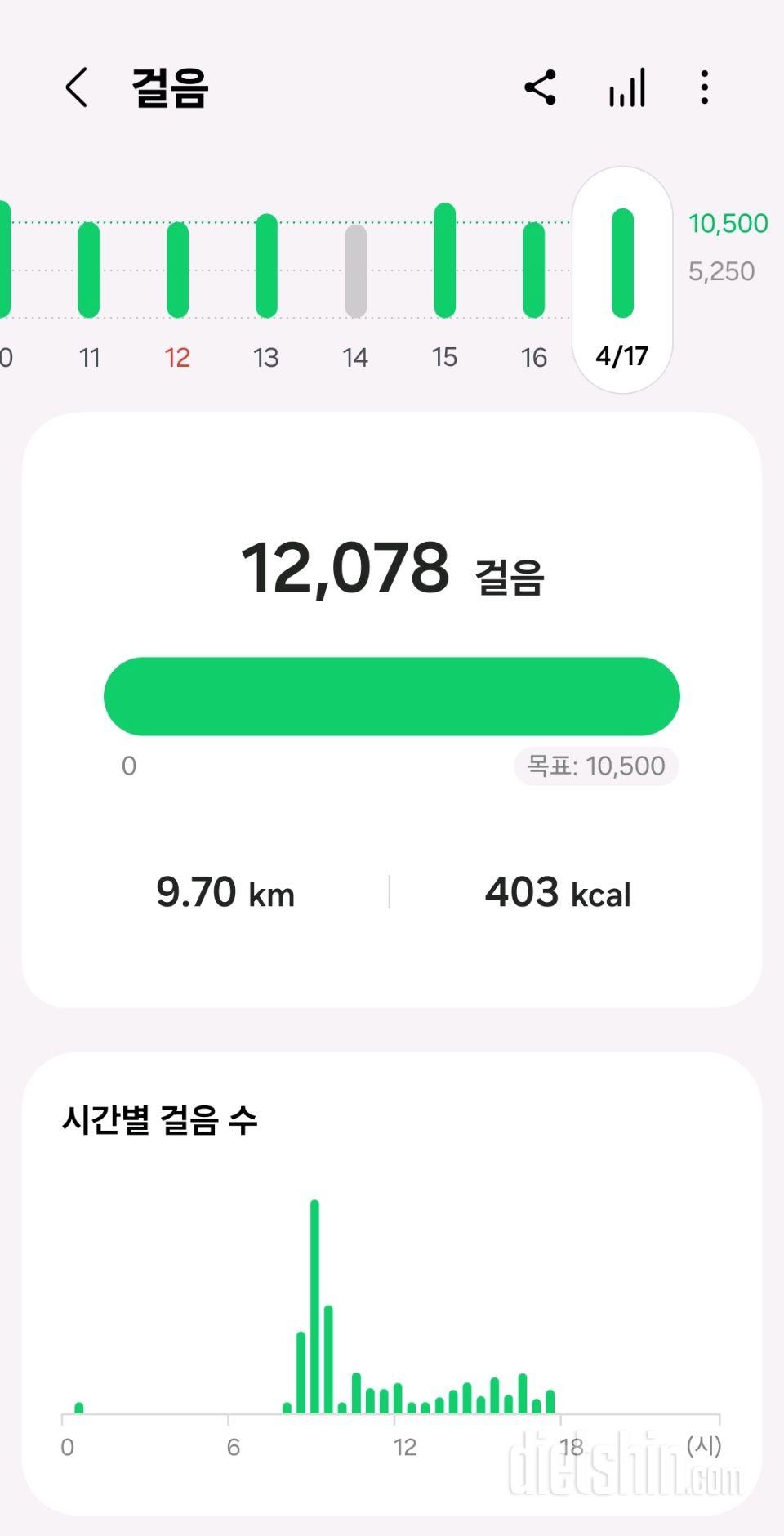Tap the 403 kcal calories stat
Screen dimensions: 784x1536
[x=557, y=893]
